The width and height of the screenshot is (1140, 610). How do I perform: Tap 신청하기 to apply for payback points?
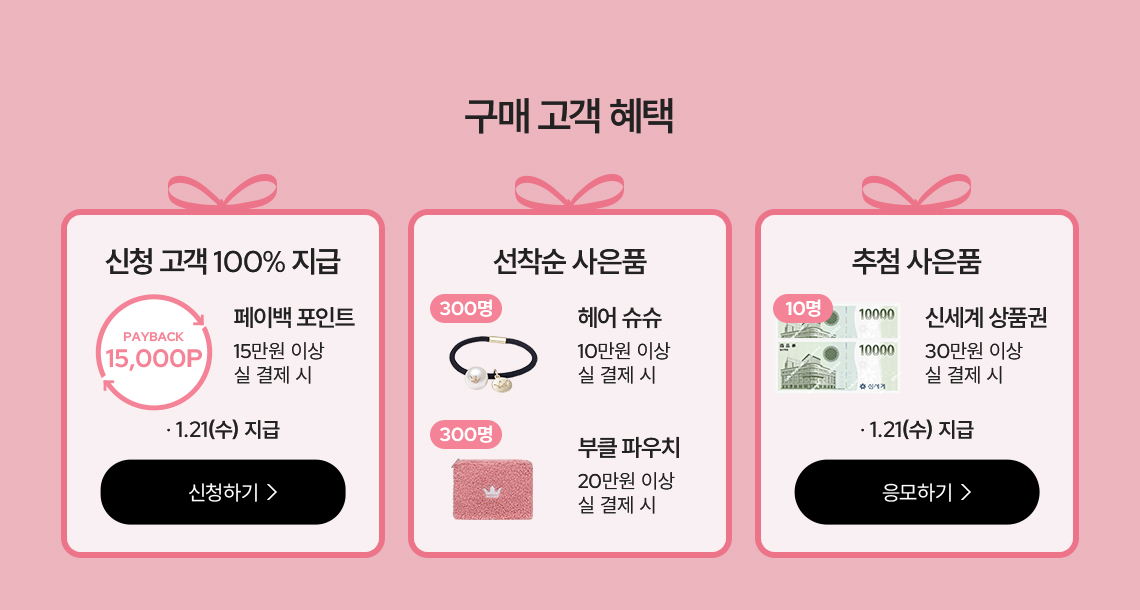(x=223, y=492)
